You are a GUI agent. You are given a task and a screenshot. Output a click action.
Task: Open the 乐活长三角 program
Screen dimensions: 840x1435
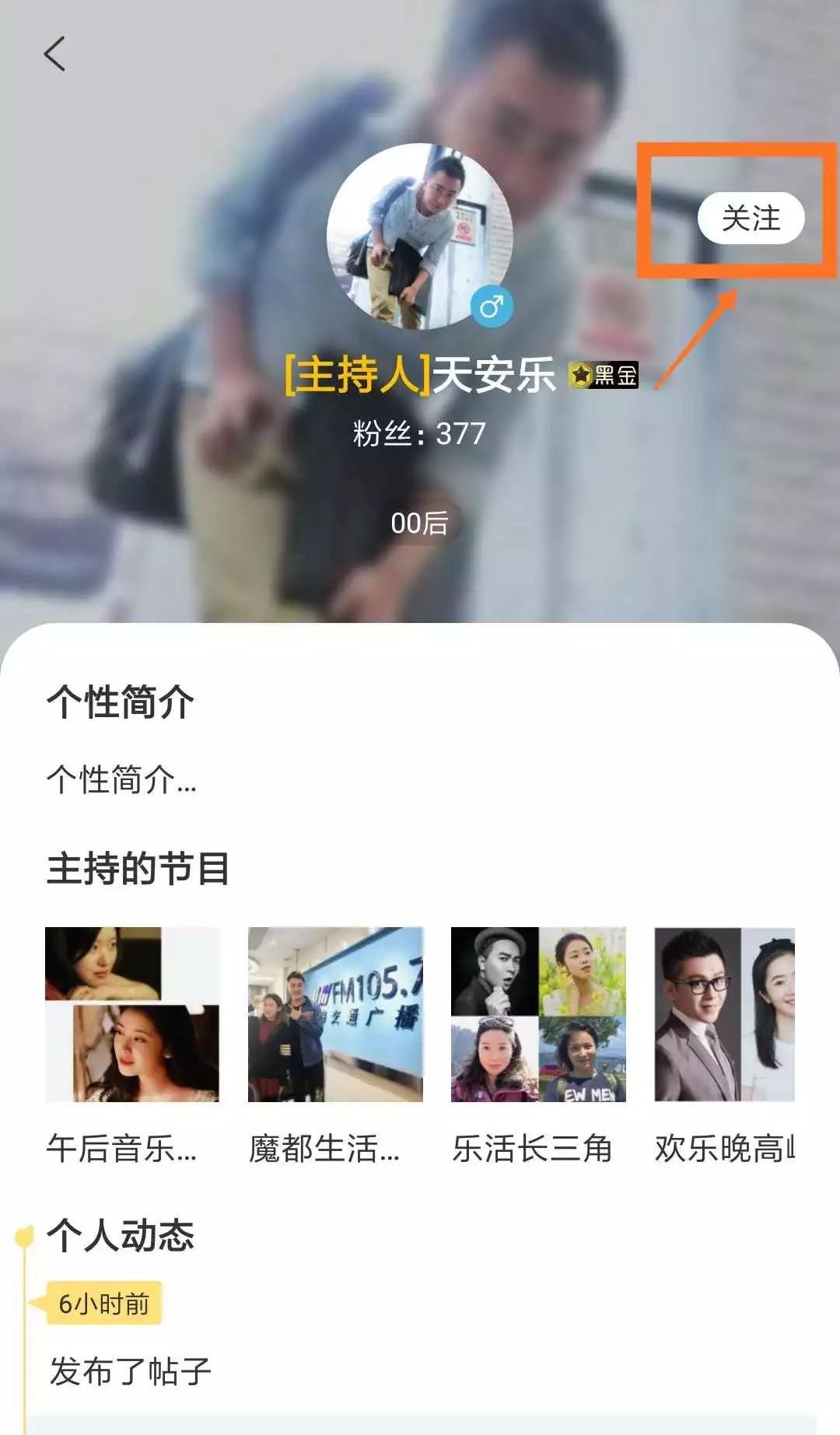[538, 1014]
